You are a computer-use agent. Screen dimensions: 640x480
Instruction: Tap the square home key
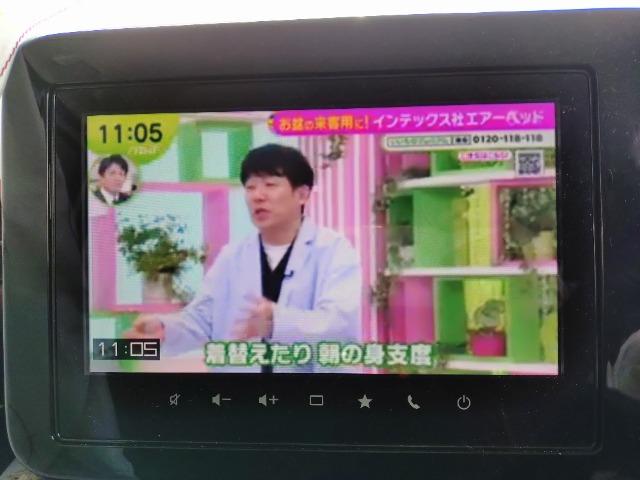[316, 401]
